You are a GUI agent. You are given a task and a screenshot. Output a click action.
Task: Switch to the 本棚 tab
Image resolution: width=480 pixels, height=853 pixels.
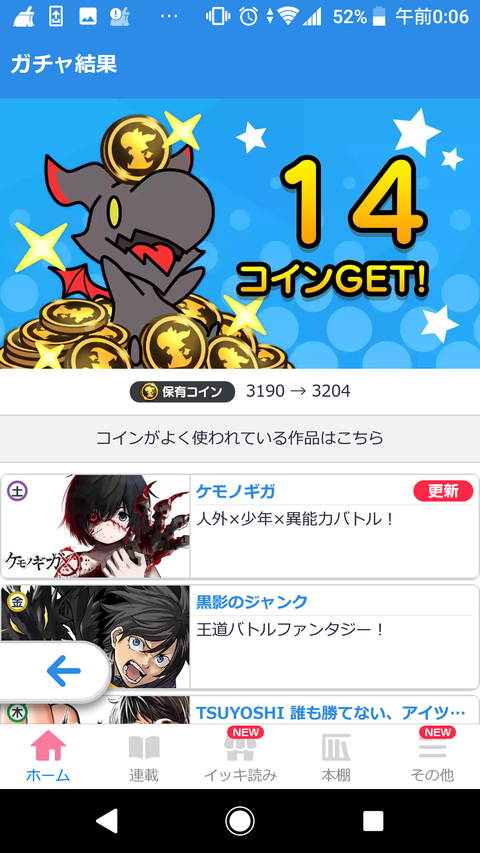click(336, 757)
